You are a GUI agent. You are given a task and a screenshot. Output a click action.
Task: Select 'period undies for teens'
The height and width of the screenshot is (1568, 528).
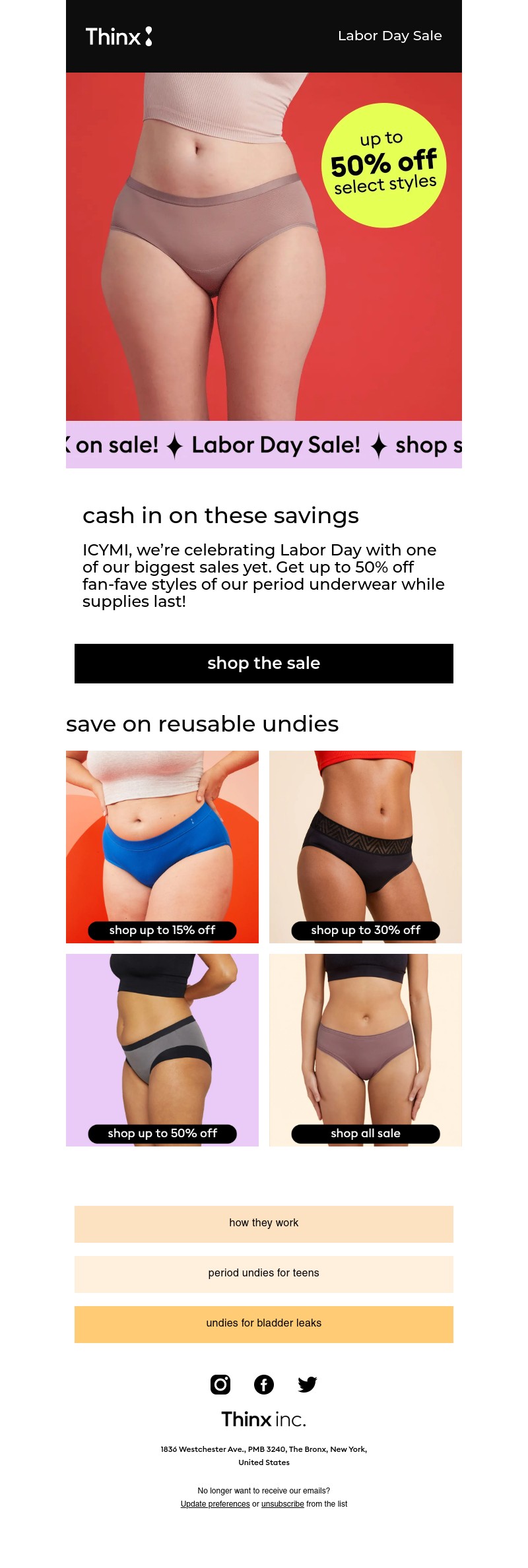(263, 1273)
